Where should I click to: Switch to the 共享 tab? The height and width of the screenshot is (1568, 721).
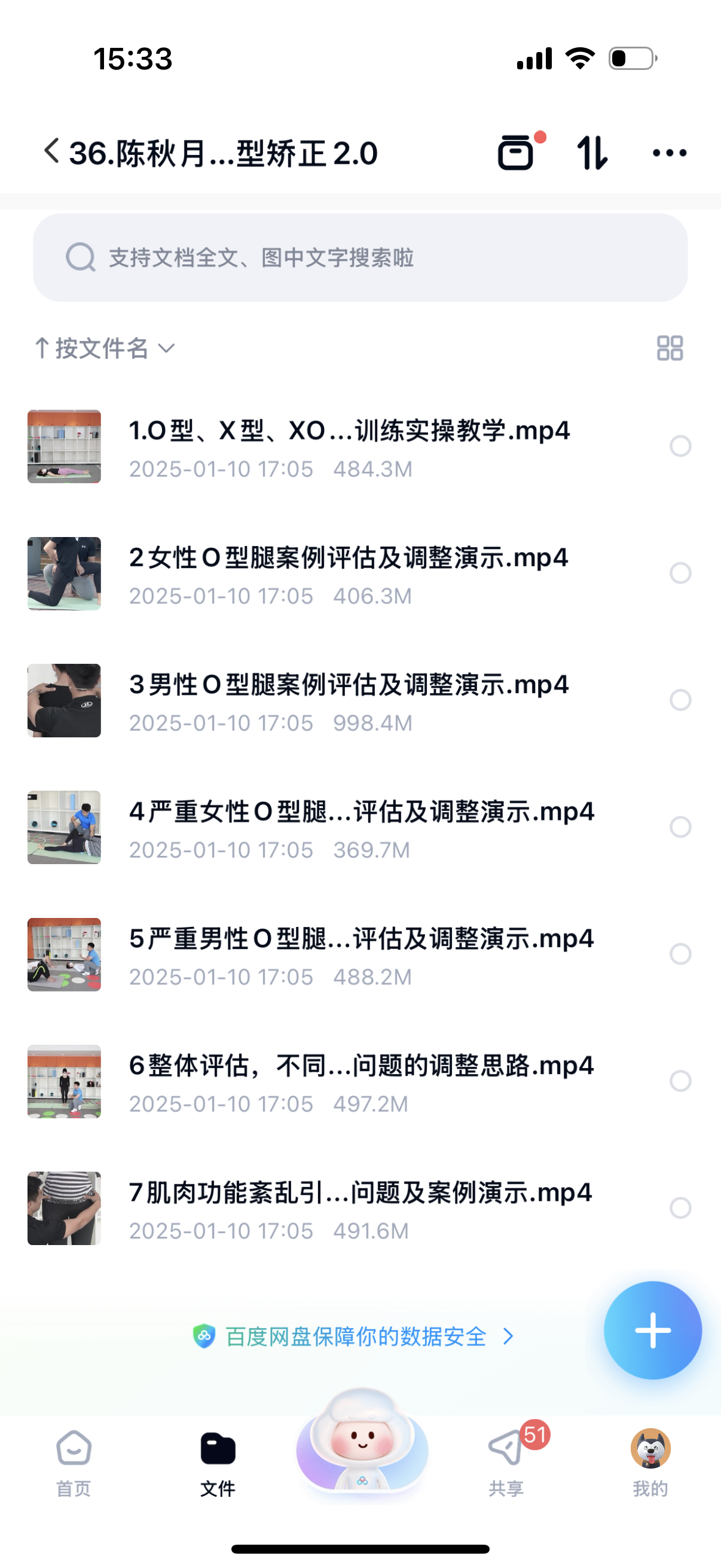pos(506,1462)
